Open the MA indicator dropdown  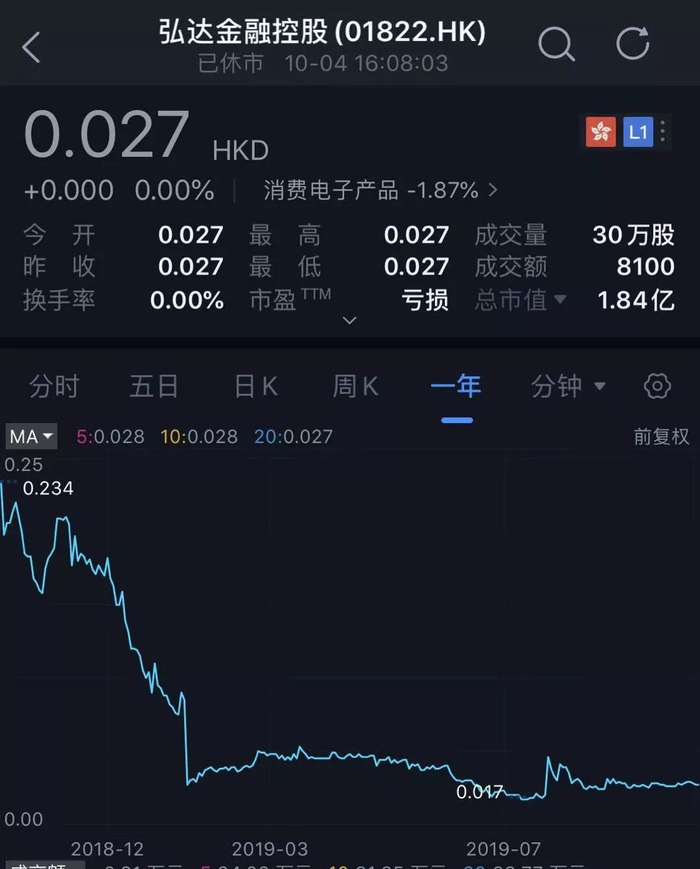click(x=31, y=437)
